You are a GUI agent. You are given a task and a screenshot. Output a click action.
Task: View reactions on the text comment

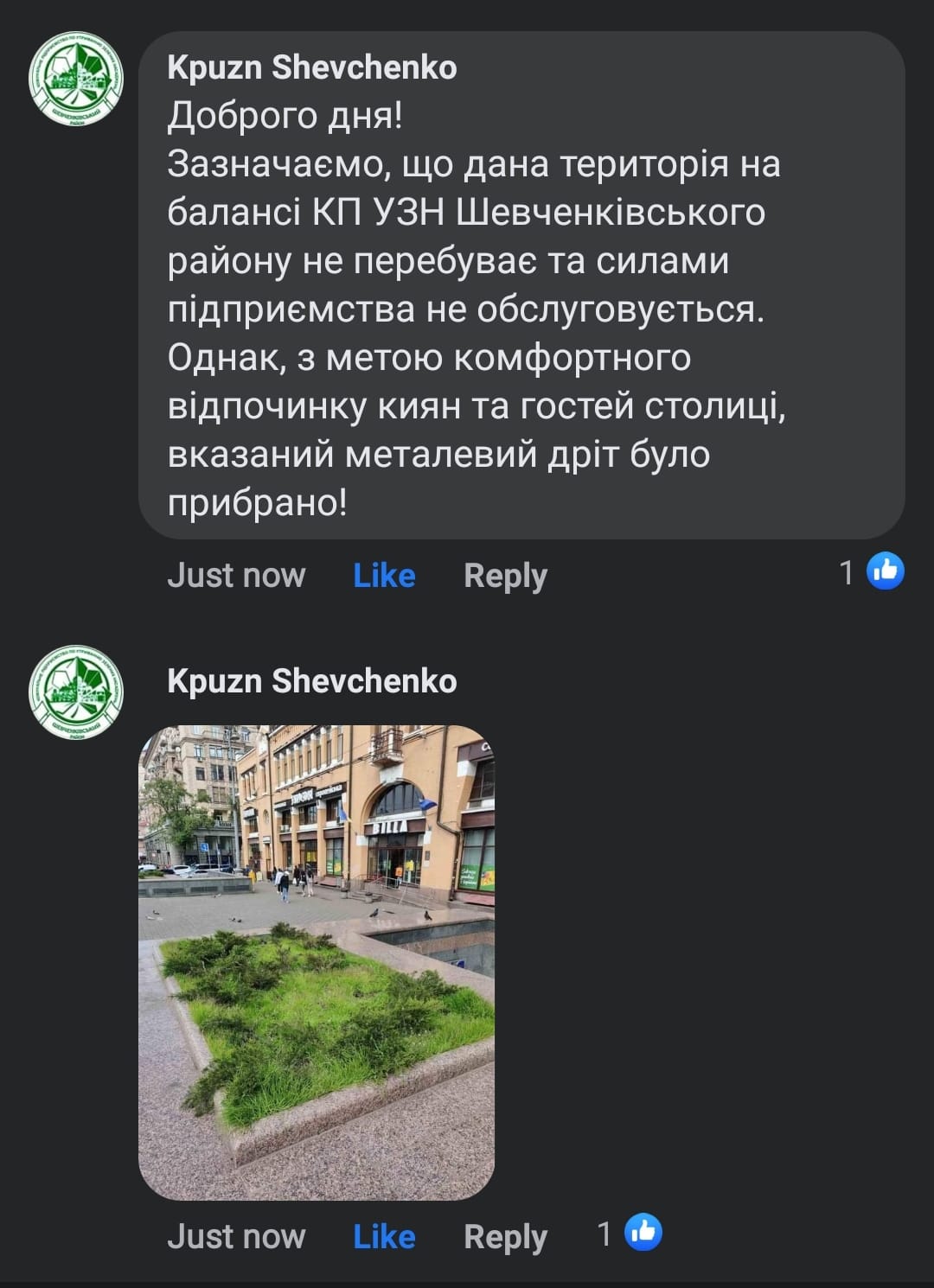pyautogui.click(x=872, y=572)
